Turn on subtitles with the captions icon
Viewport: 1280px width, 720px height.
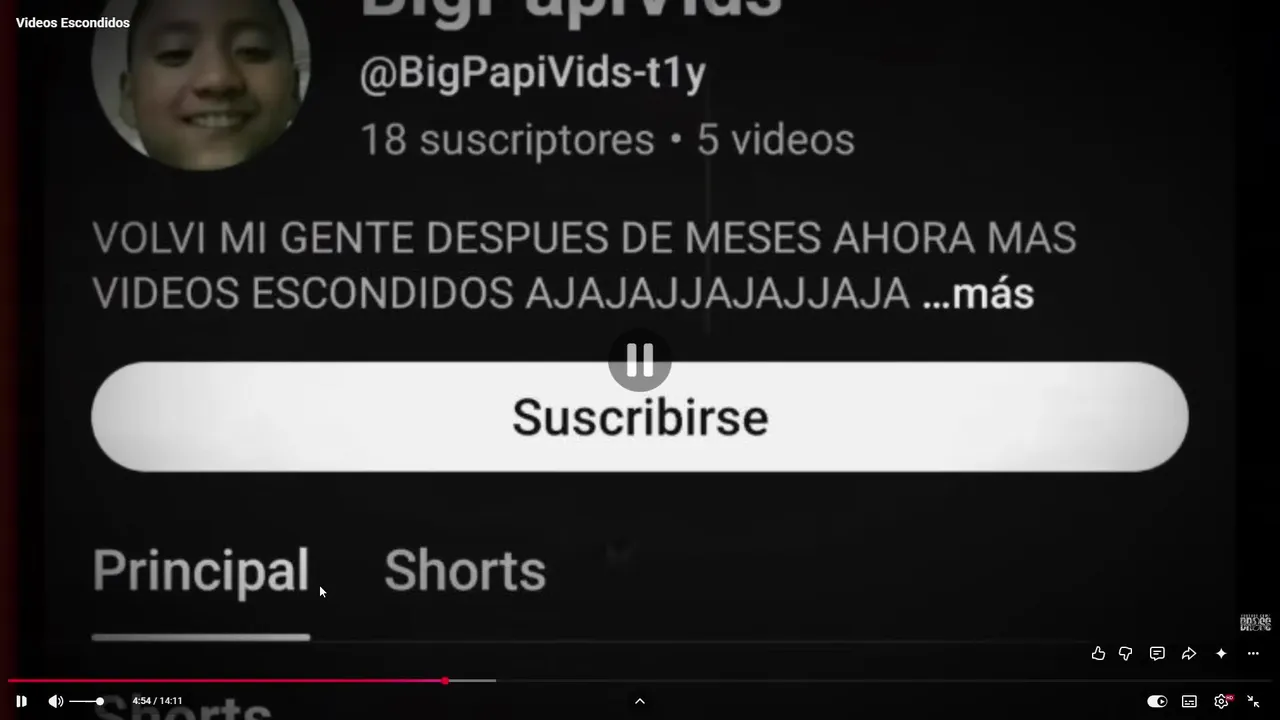pyautogui.click(x=1189, y=701)
